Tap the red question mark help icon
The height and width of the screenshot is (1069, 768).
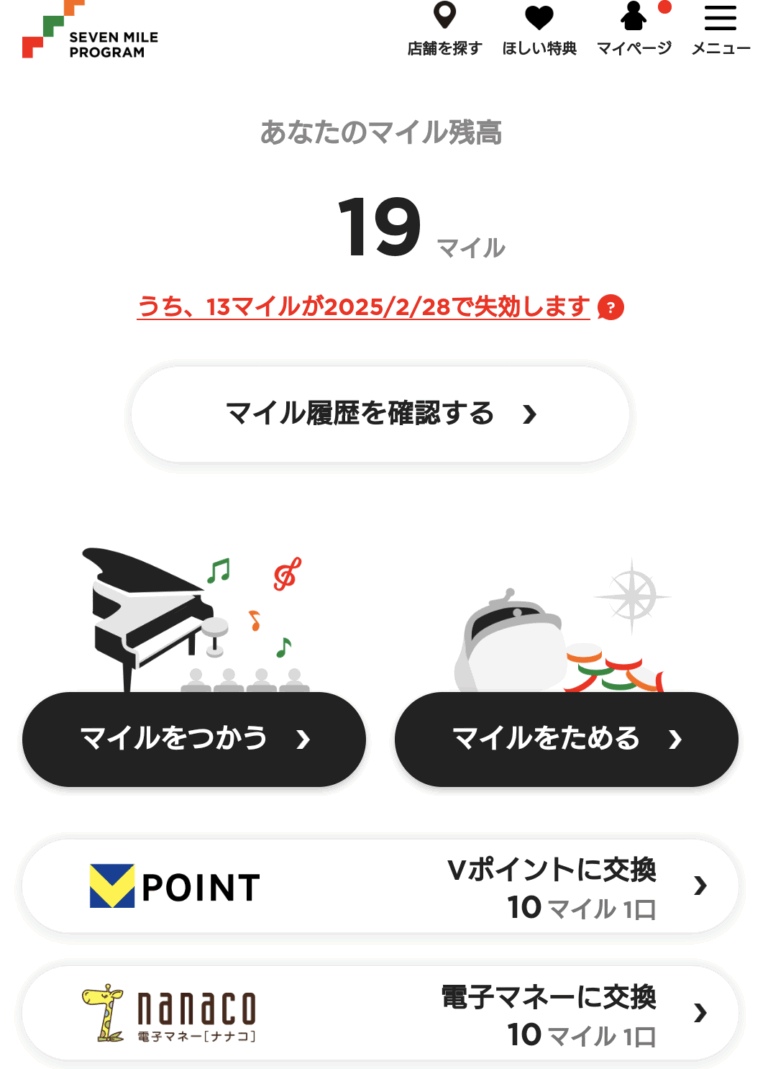pos(610,308)
